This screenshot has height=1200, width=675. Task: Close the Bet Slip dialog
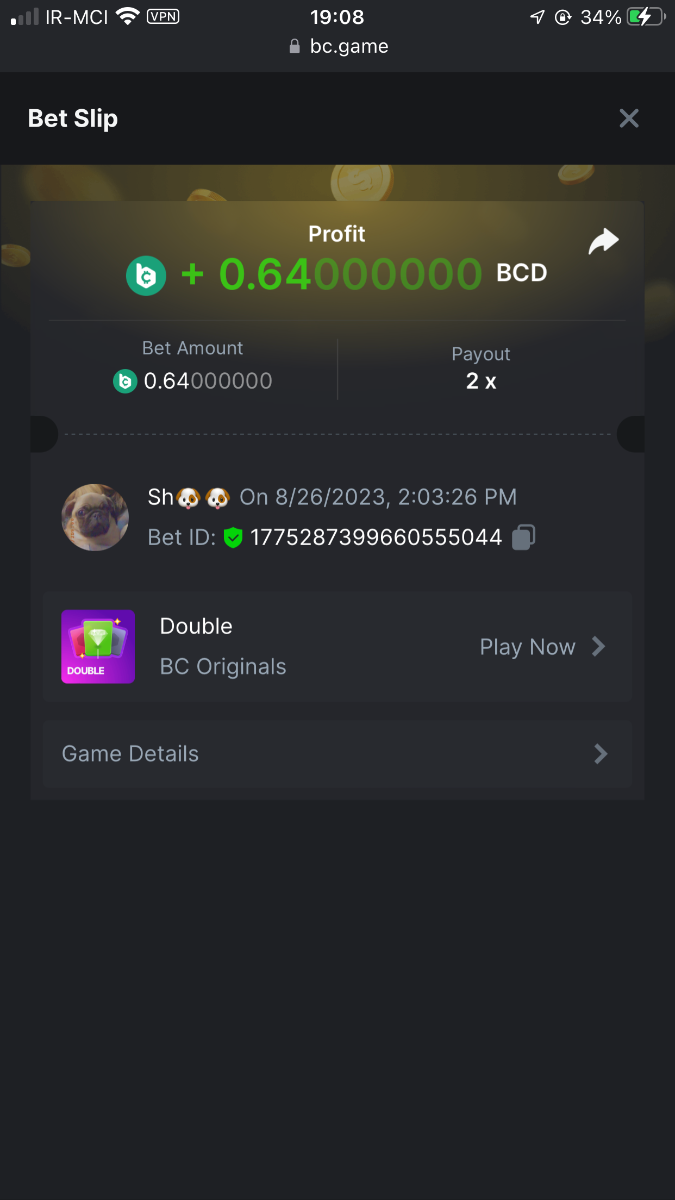point(628,119)
